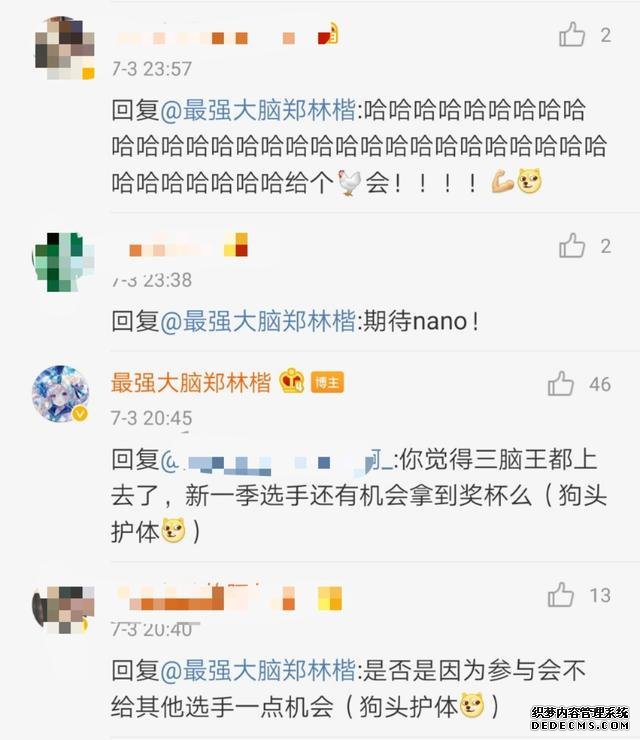Open the @最强大脑郑林楷 mention in the 哈哈哈 reply
640x740 pixels.
pyautogui.click(x=258, y=109)
